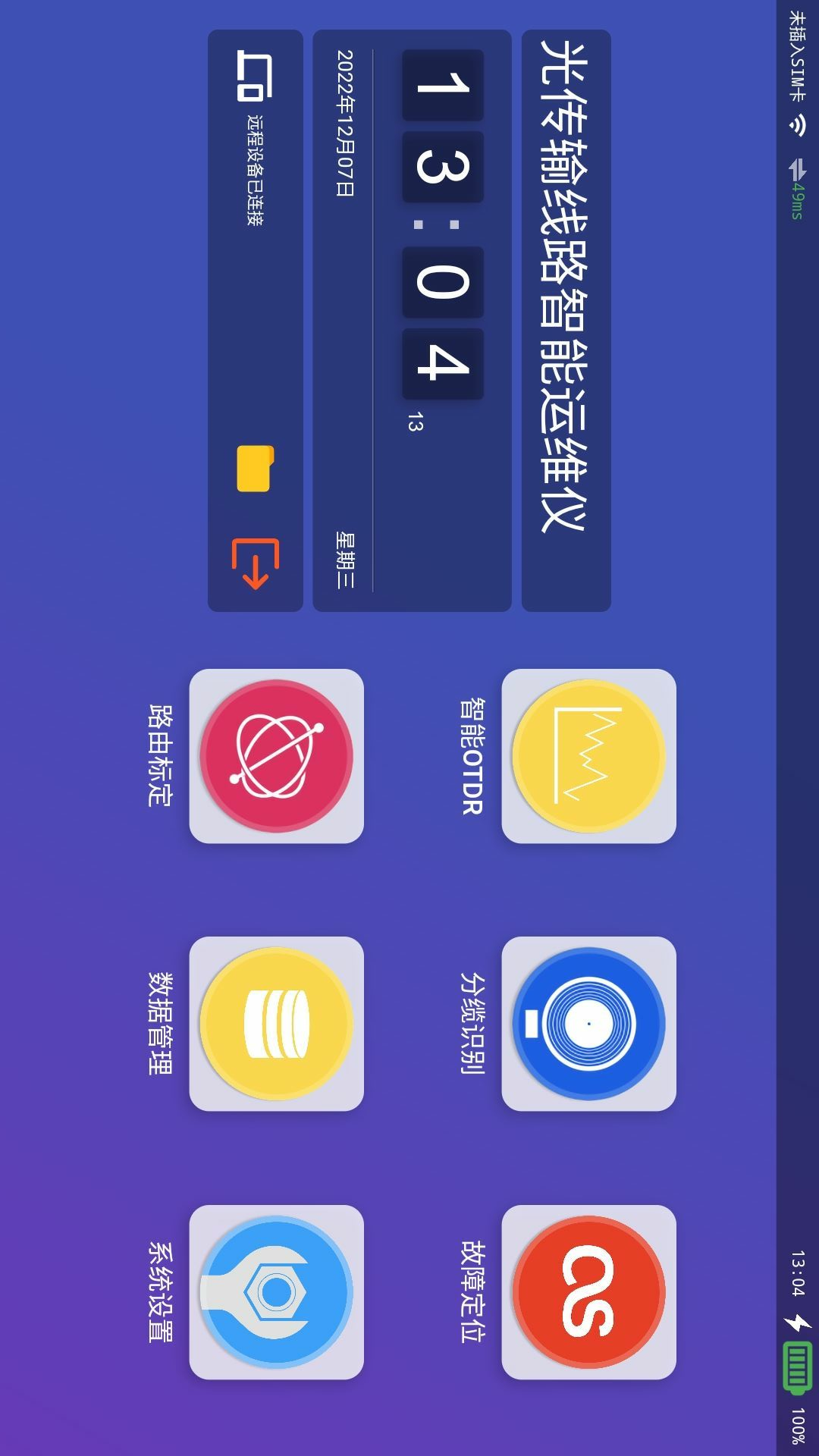Go to 数据管理 data management
This screenshot has height=1456, width=819.
(277, 1024)
